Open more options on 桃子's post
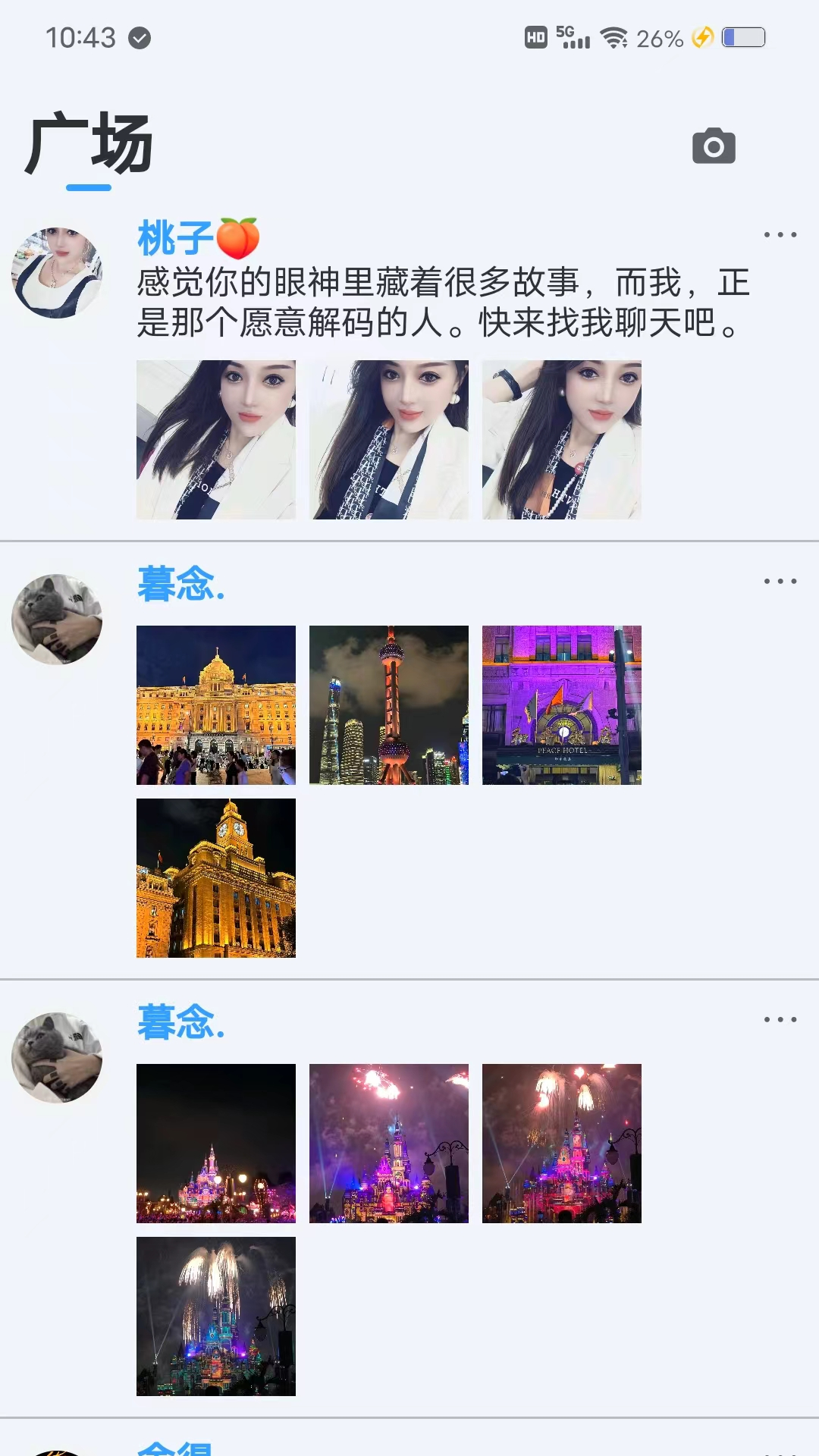 click(781, 235)
